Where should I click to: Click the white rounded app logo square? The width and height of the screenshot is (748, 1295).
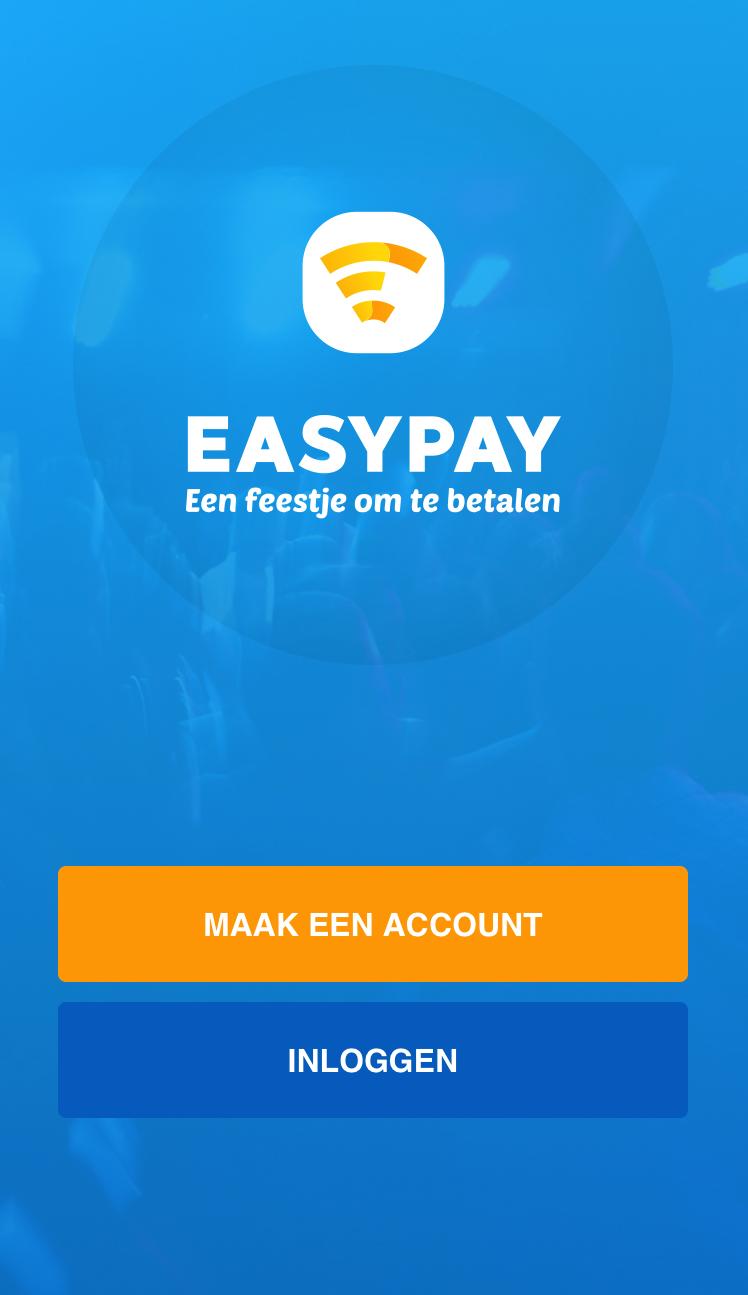click(373, 283)
